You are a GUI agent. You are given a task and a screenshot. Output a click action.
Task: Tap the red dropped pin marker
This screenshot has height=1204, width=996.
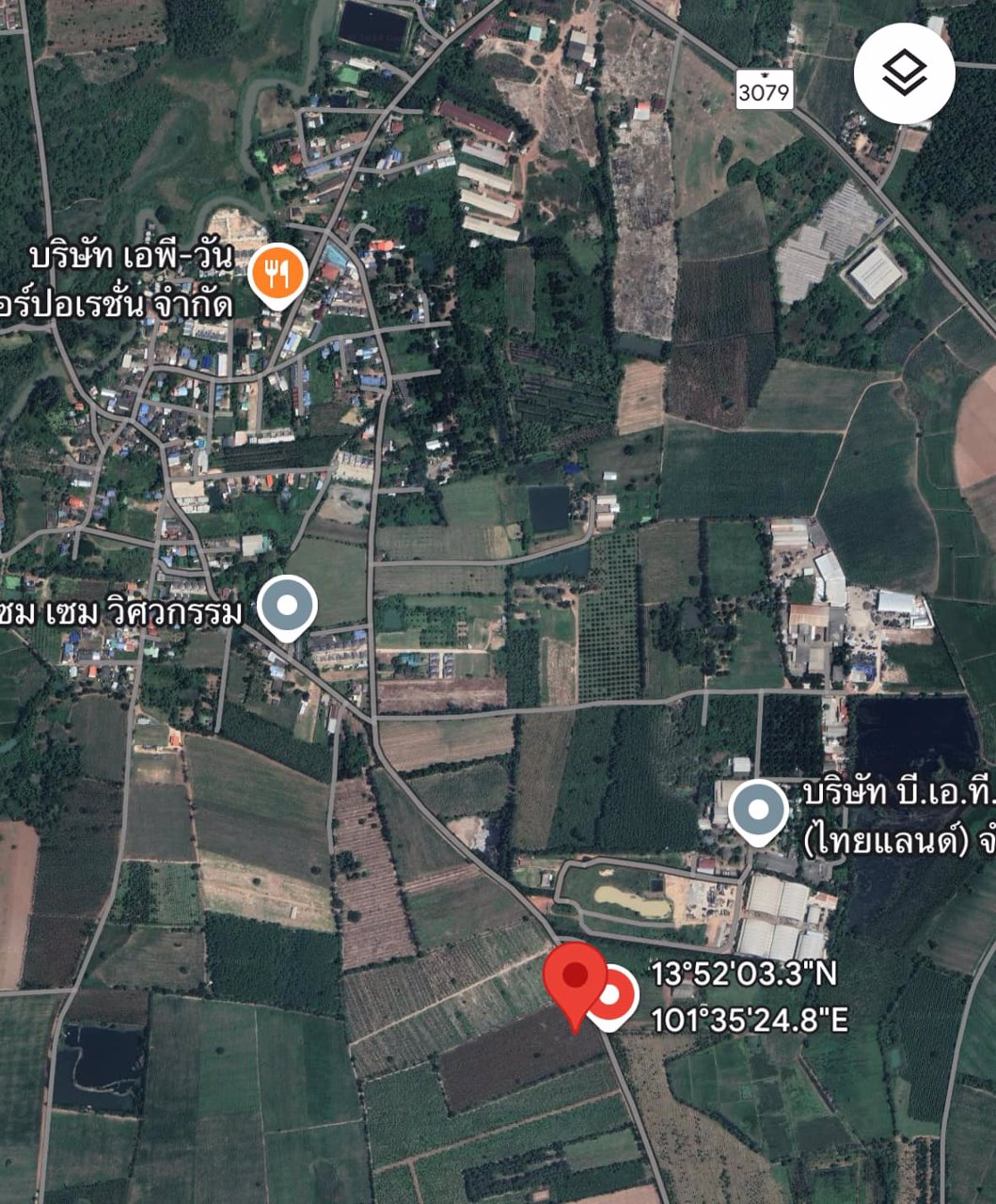click(x=575, y=980)
